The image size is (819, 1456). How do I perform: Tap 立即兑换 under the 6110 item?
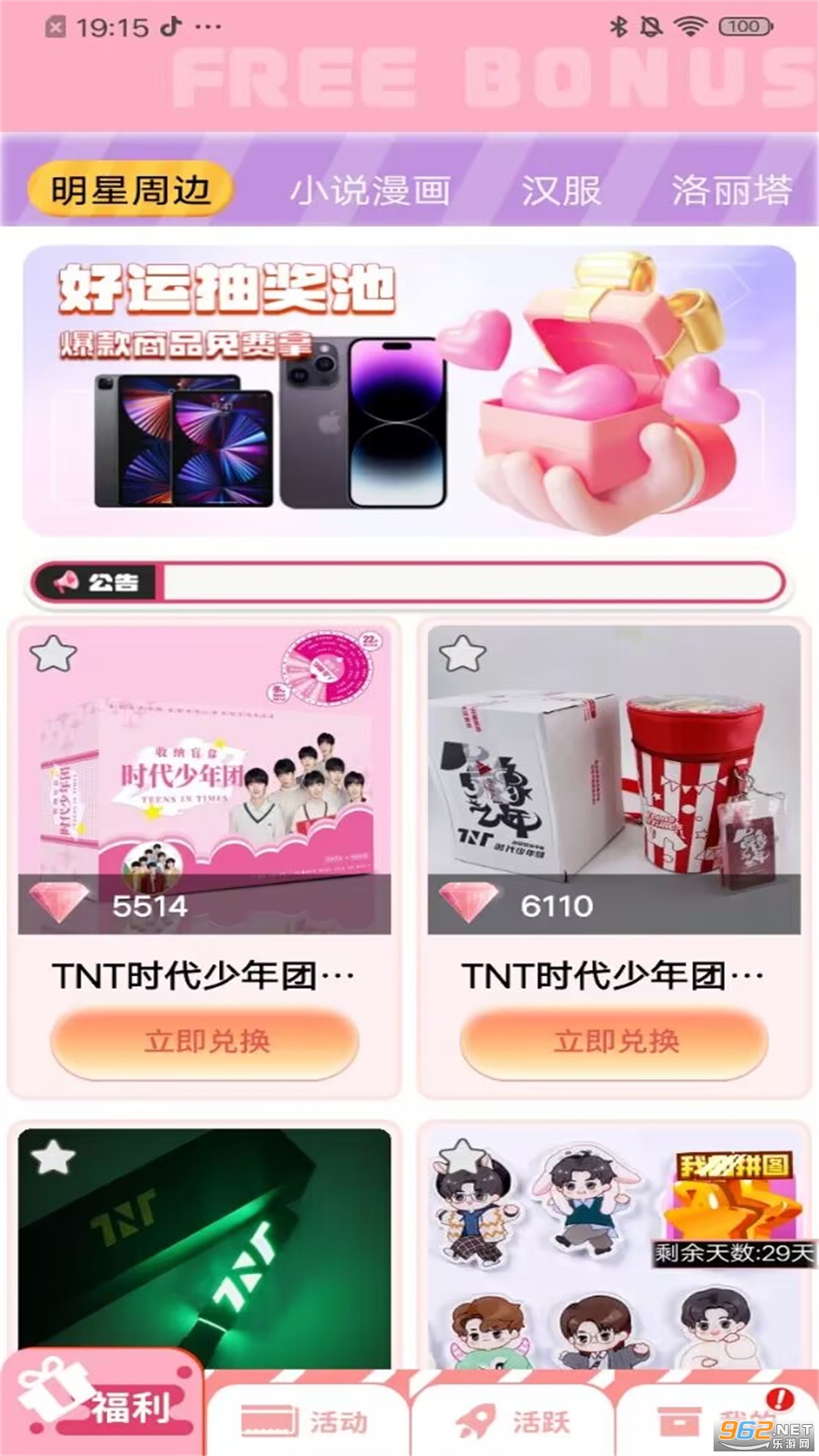point(614,1042)
